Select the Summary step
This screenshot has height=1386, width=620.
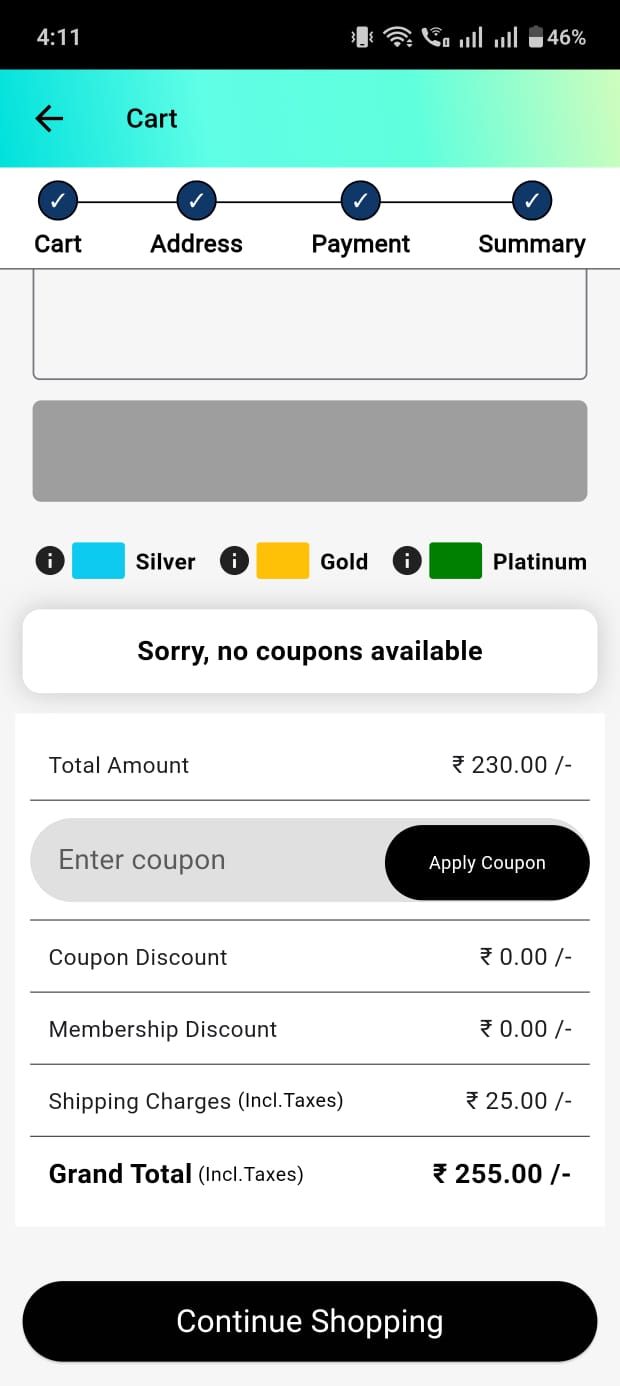[531, 202]
